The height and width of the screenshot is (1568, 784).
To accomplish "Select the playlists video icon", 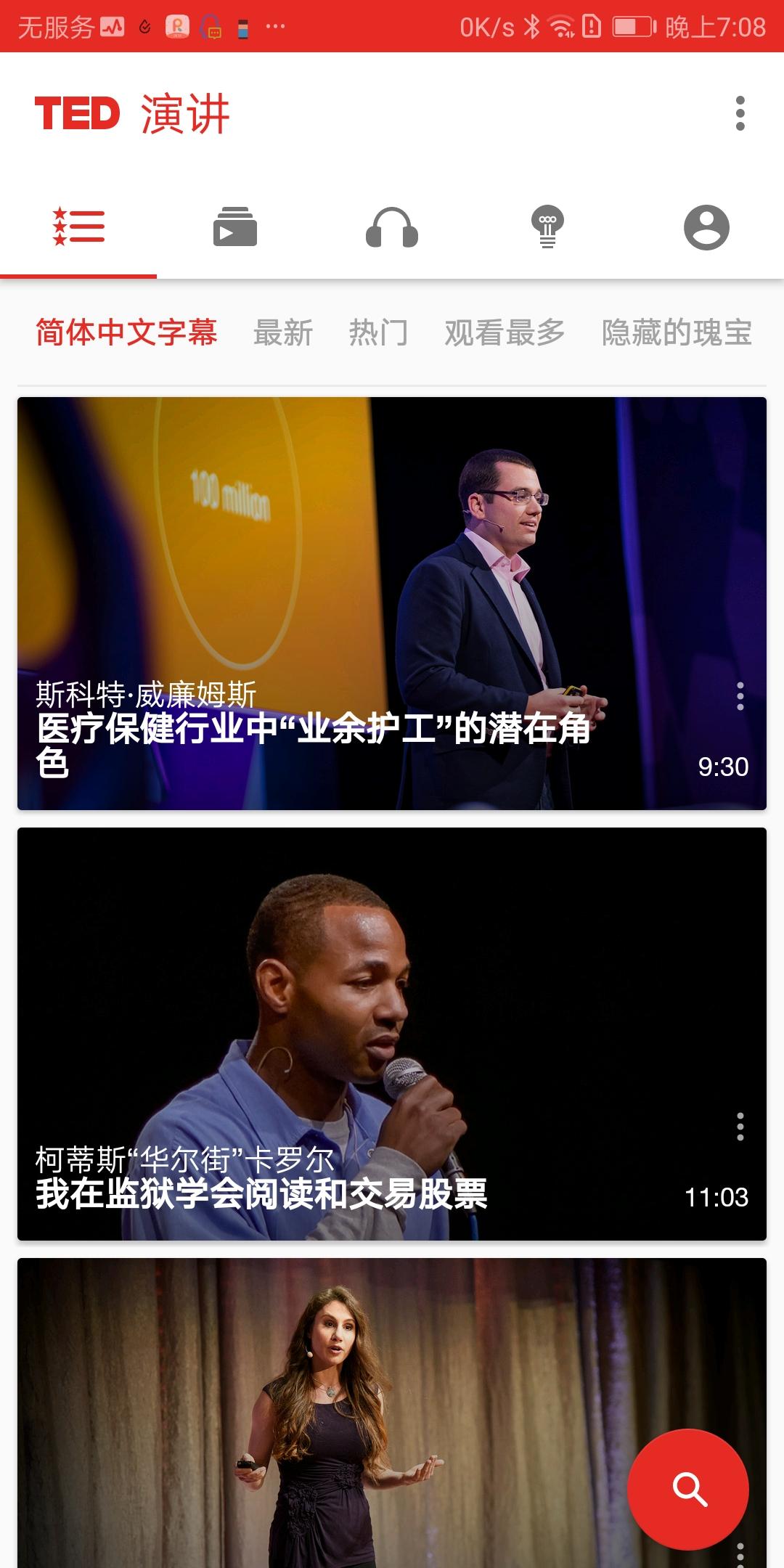I will point(234,229).
